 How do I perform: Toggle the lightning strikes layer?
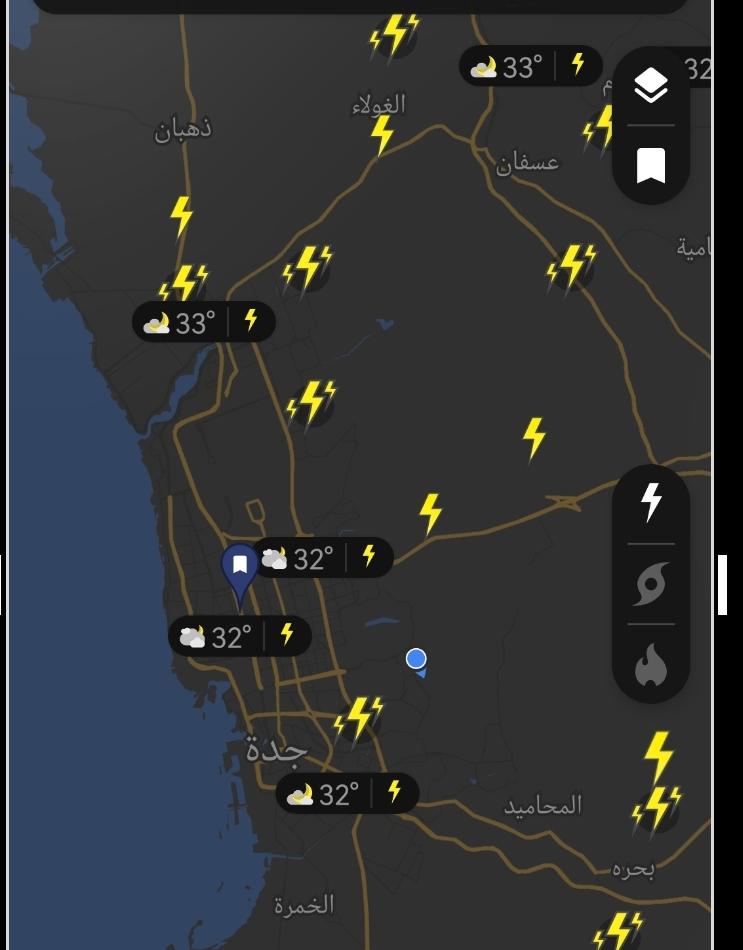(651, 502)
